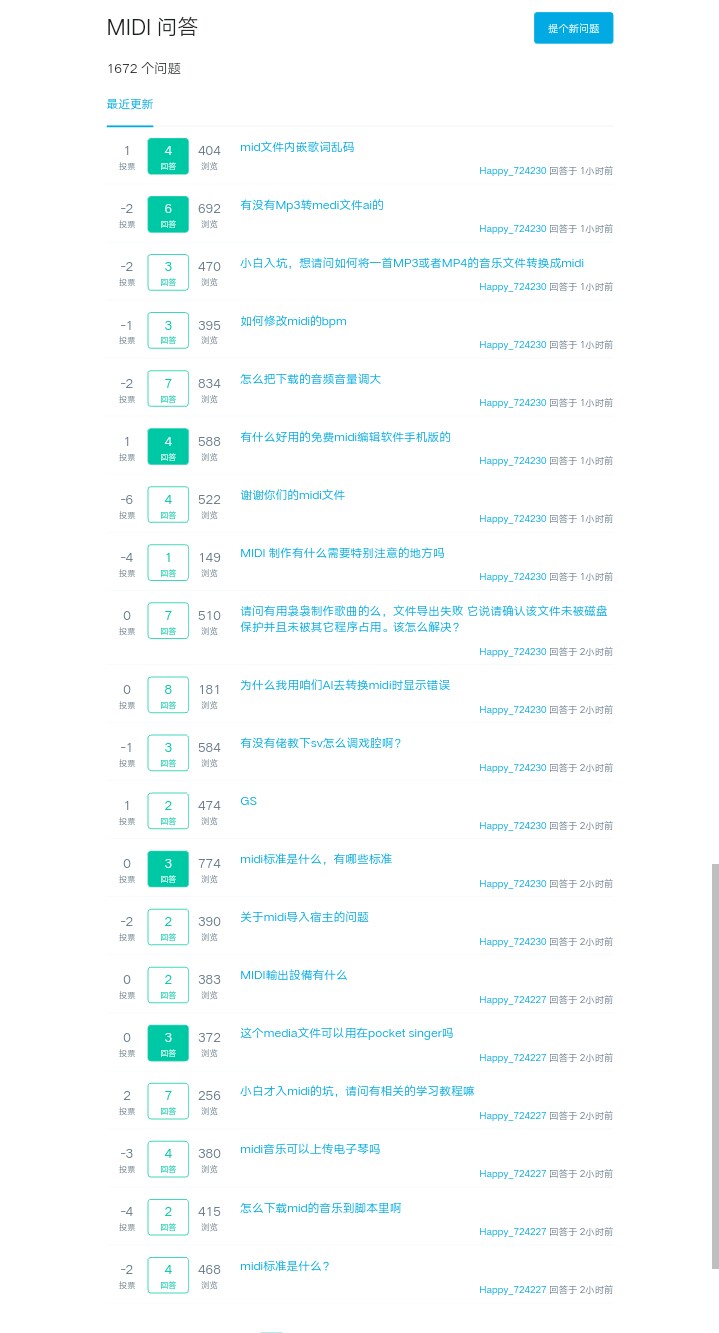Open question 关于midi导入宿主的问题
719x1333 pixels.
(x=304, y=917)
